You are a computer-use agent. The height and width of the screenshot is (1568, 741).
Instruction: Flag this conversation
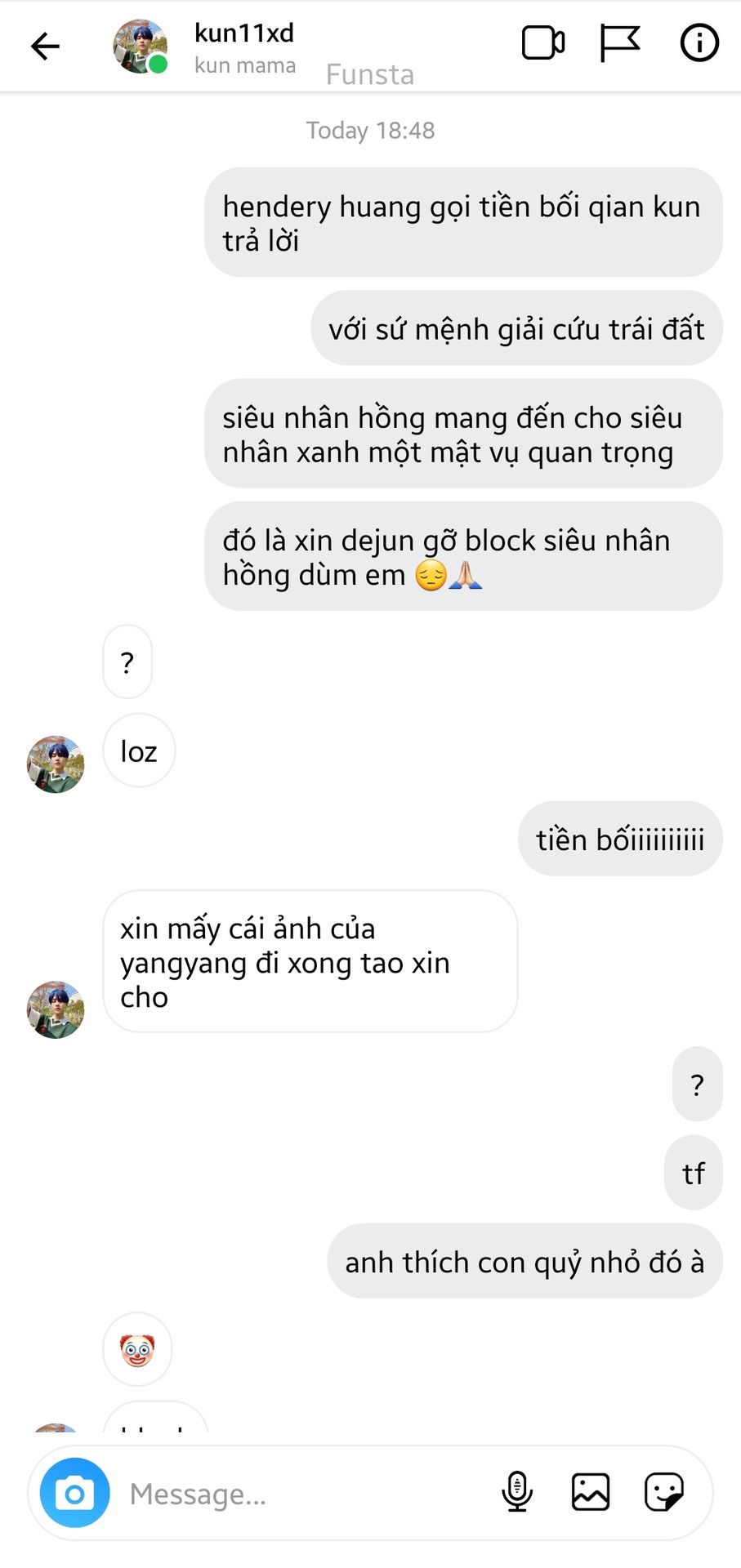(619, 43)
